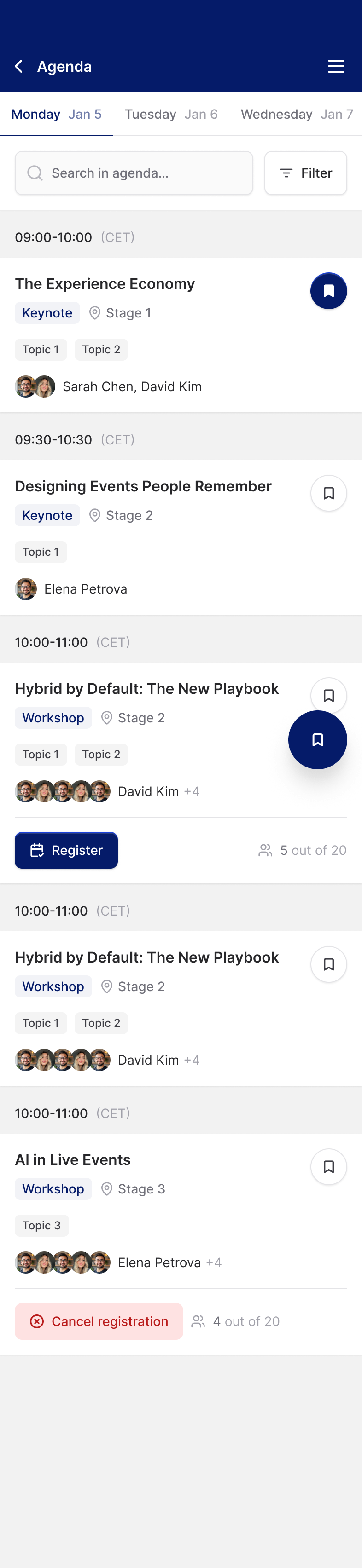Bookmark Designing Events People Remember
Viewport: 362px width, 1568px height.
click(328, 493)
